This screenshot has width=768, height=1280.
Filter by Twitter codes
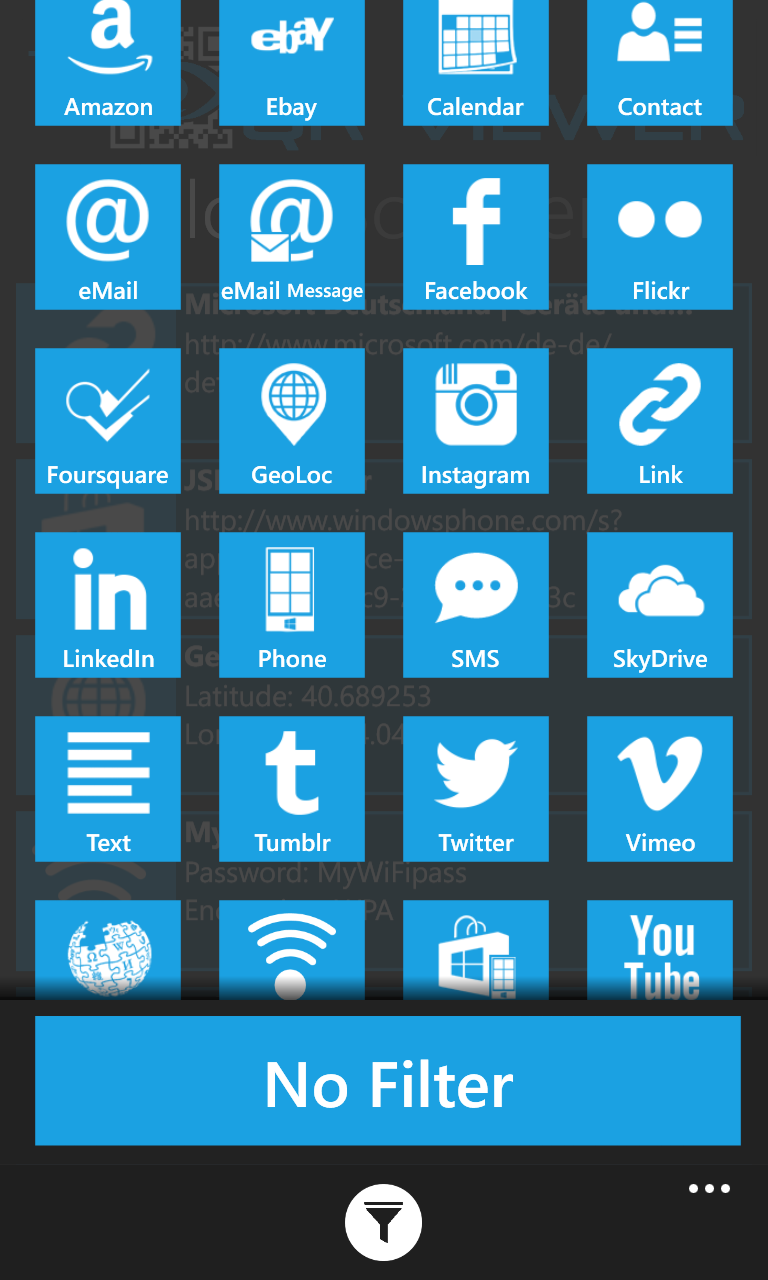476,789
